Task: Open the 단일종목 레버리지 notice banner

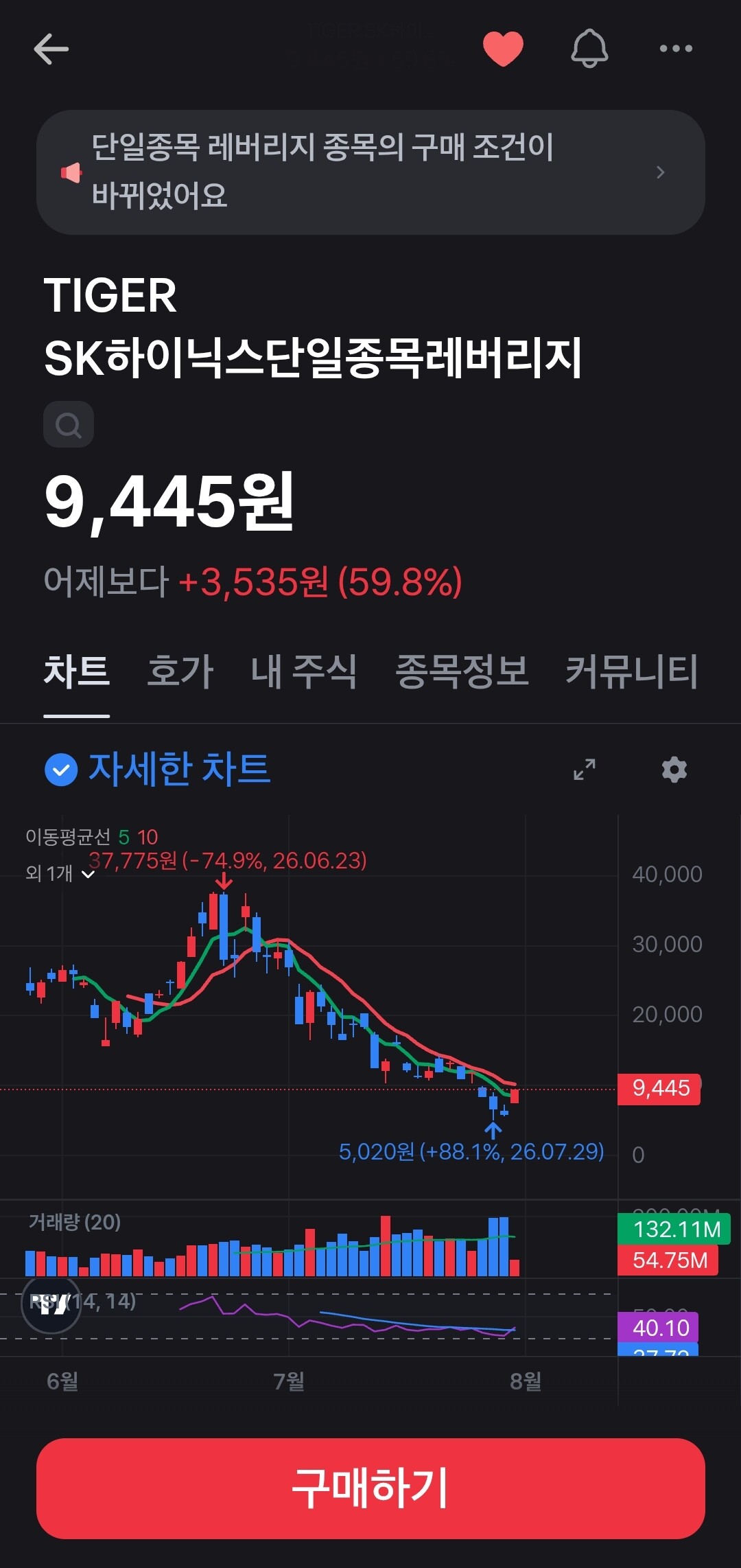Action: (370, 172)
